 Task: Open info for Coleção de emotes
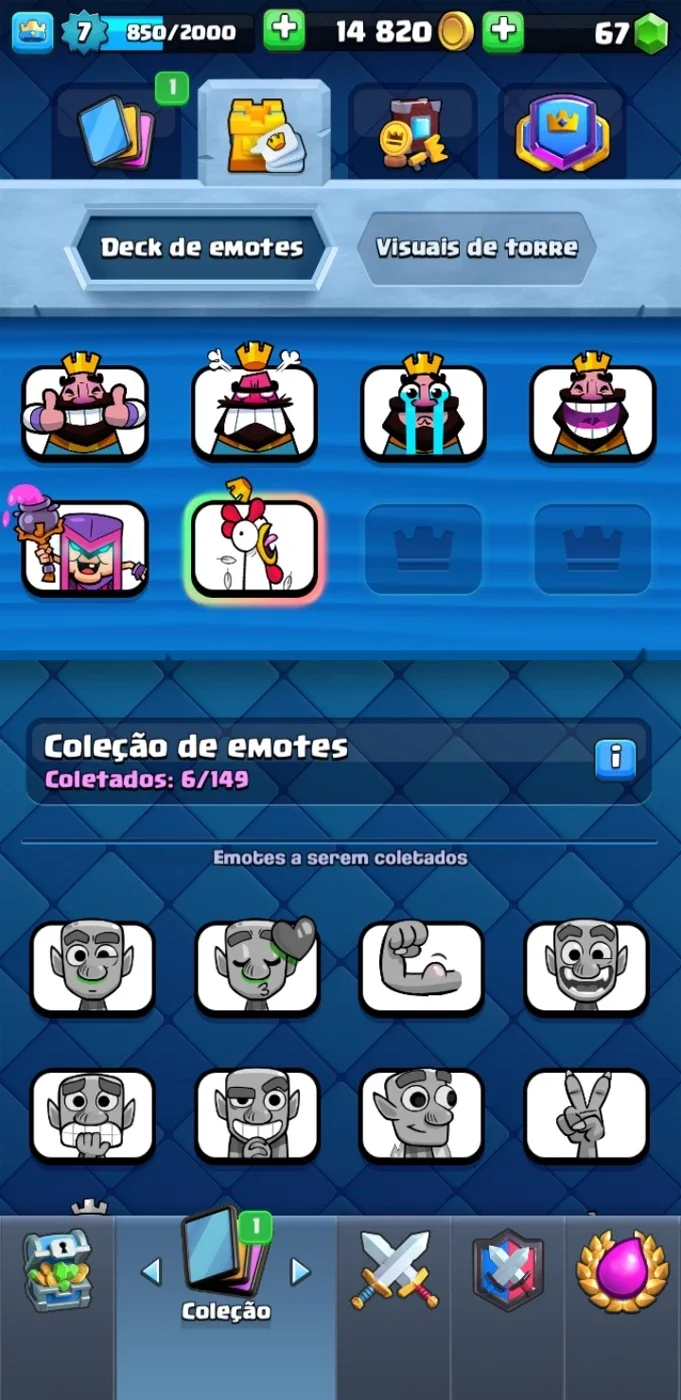(x=615, y=760)
